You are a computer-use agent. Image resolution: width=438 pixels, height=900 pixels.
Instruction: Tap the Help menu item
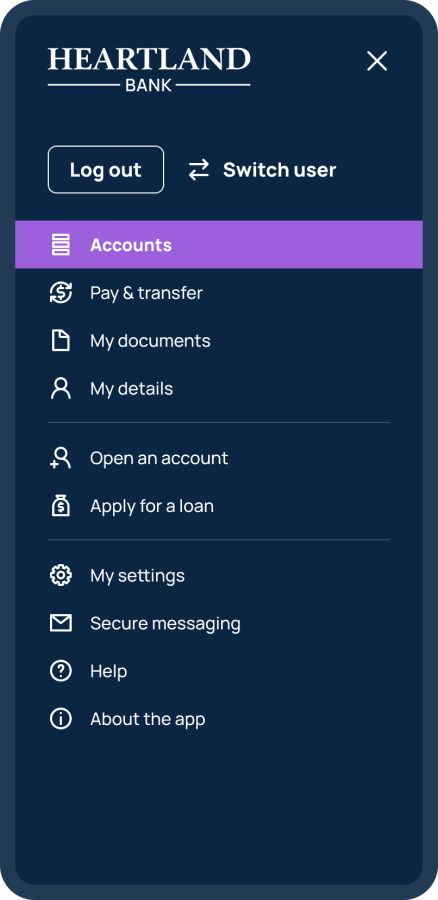[x=219, y=671]
